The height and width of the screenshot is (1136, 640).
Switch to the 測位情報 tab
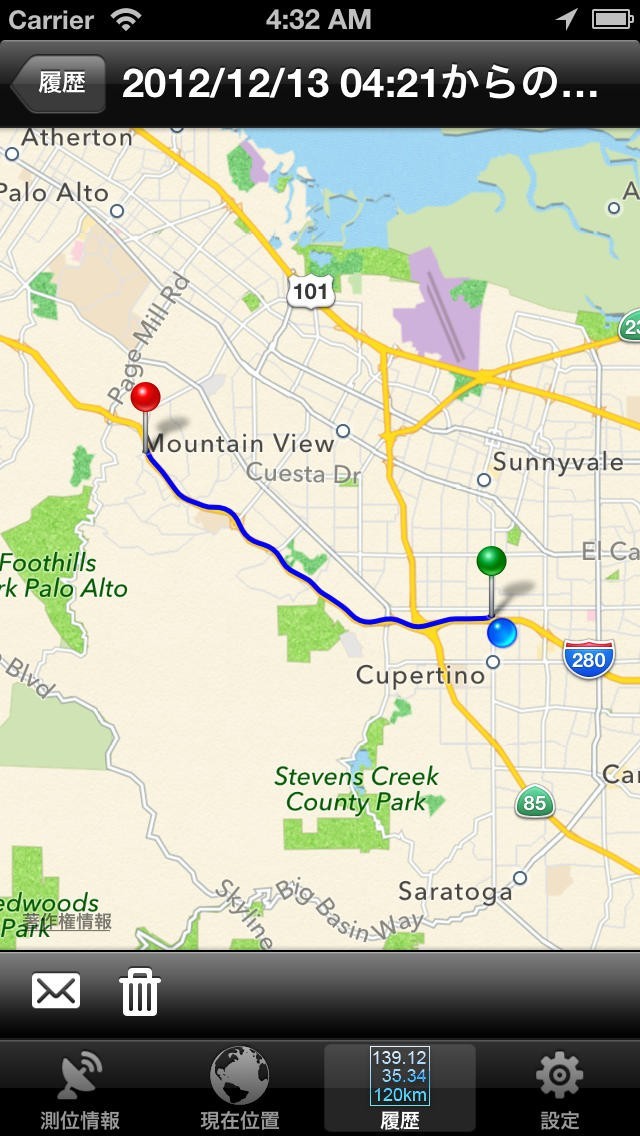click(80, 1089)
